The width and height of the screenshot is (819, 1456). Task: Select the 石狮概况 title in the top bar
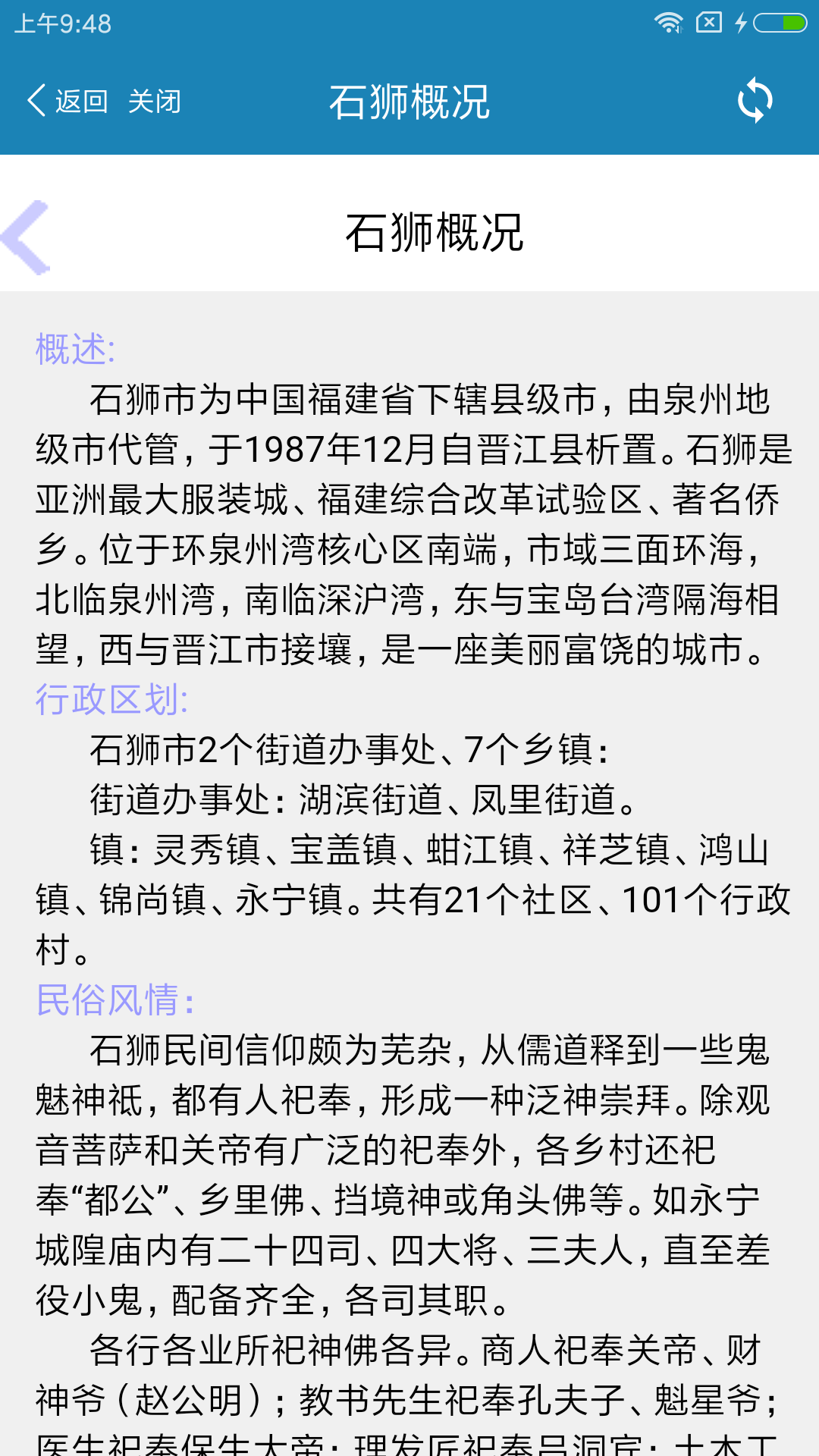409,101
